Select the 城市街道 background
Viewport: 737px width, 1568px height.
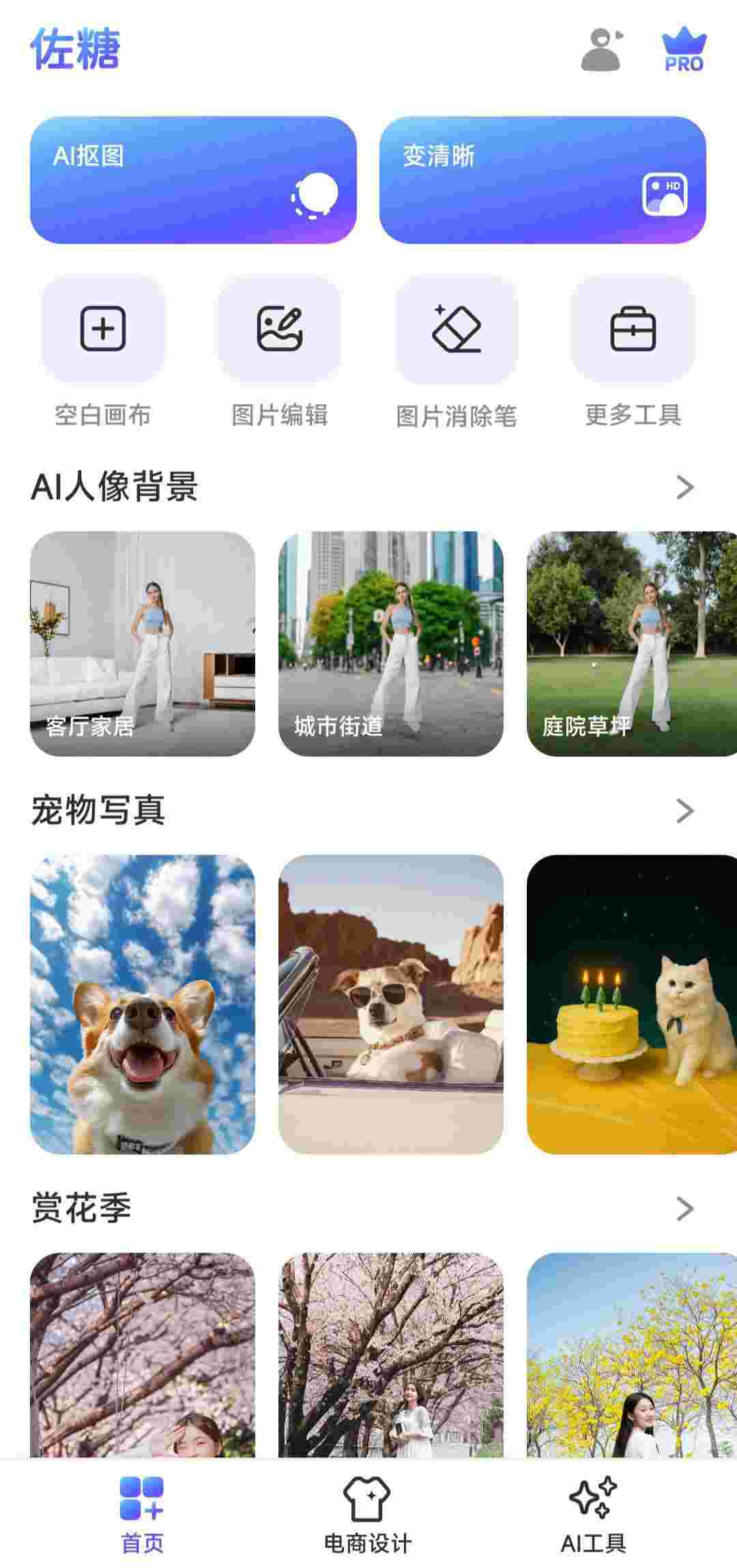tap(391, 643)
